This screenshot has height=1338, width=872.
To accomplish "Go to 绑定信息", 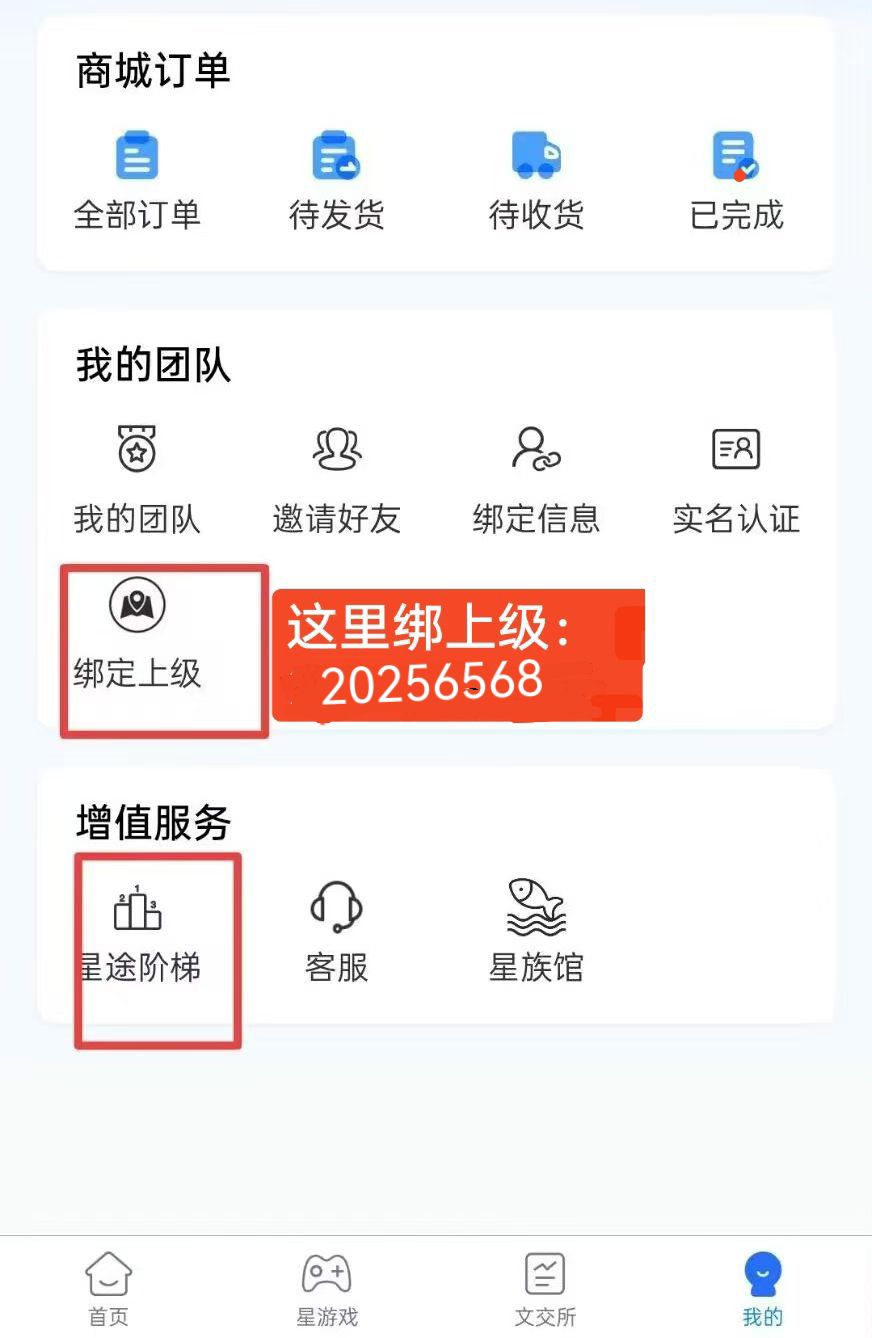I will (x=536, y=476).
